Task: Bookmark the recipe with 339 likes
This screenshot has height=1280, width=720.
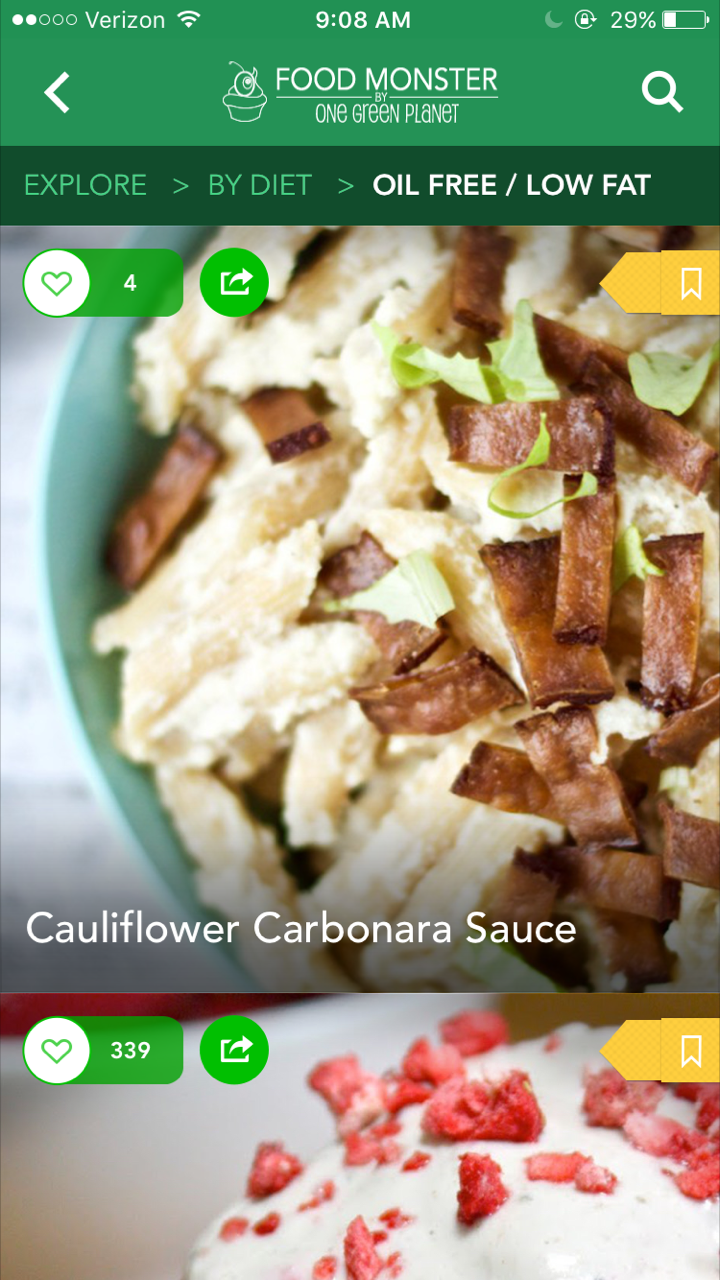Action: click(x=689, y=1051)
